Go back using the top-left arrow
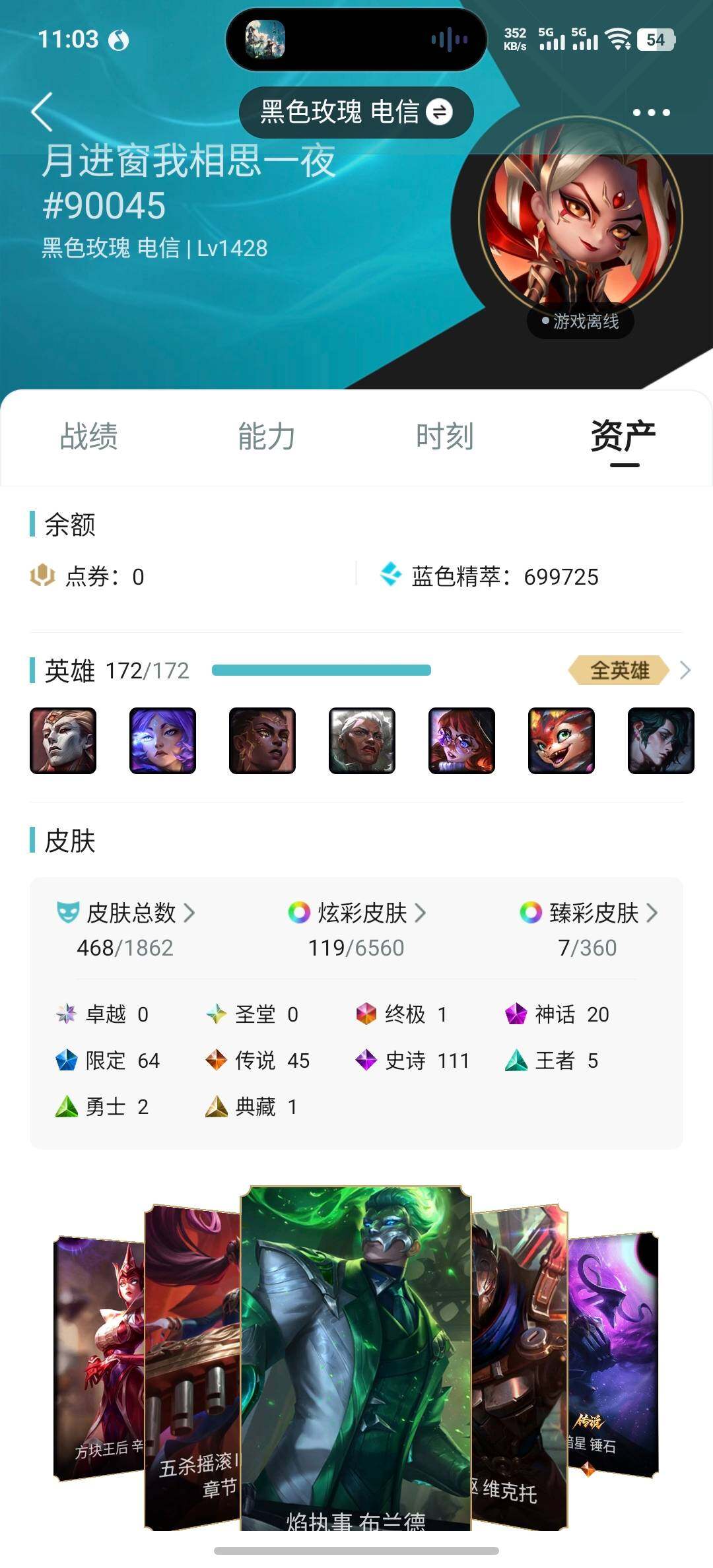 (42, 112)
